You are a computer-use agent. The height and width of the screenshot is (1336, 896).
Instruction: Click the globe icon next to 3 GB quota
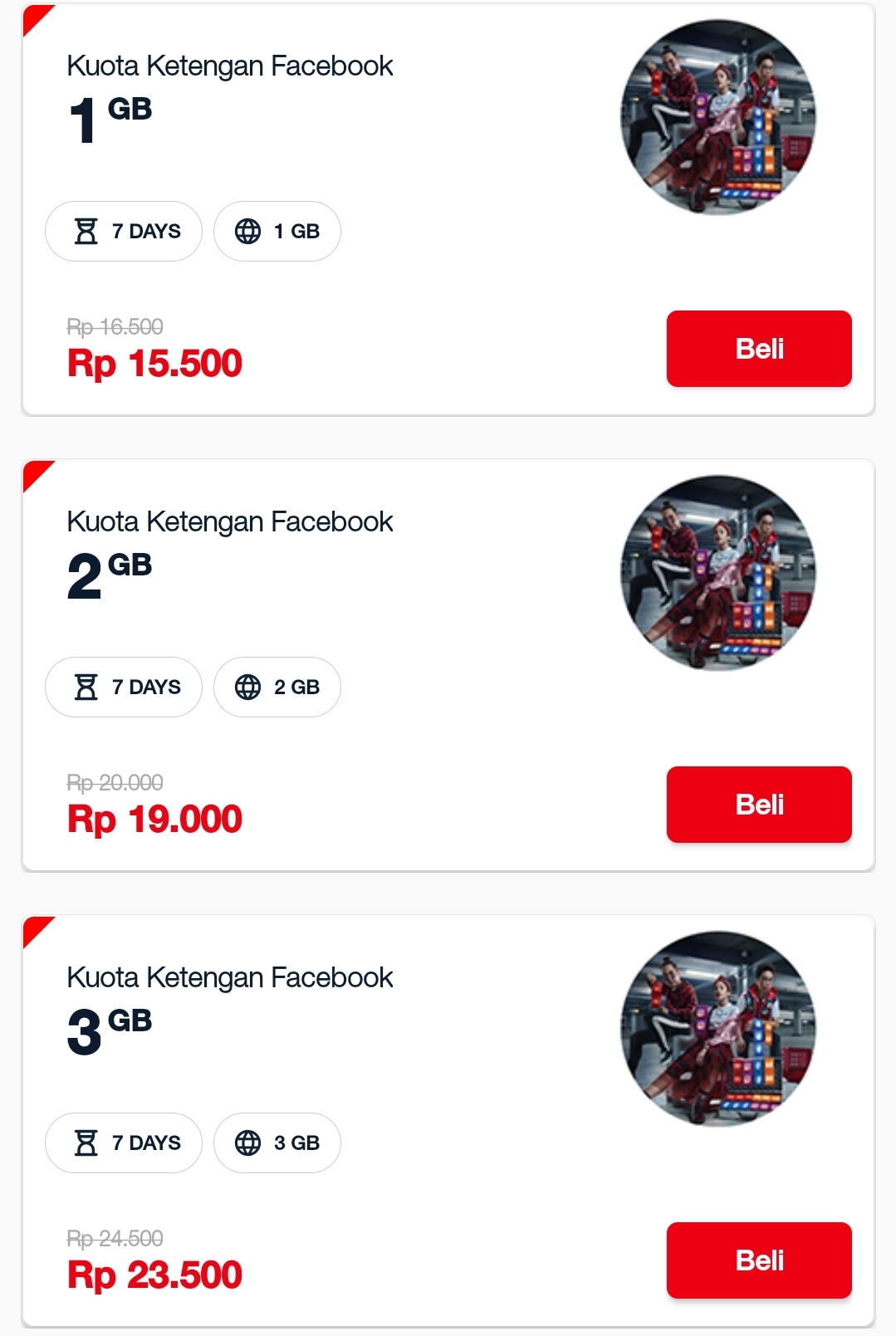click(248, 1143)
